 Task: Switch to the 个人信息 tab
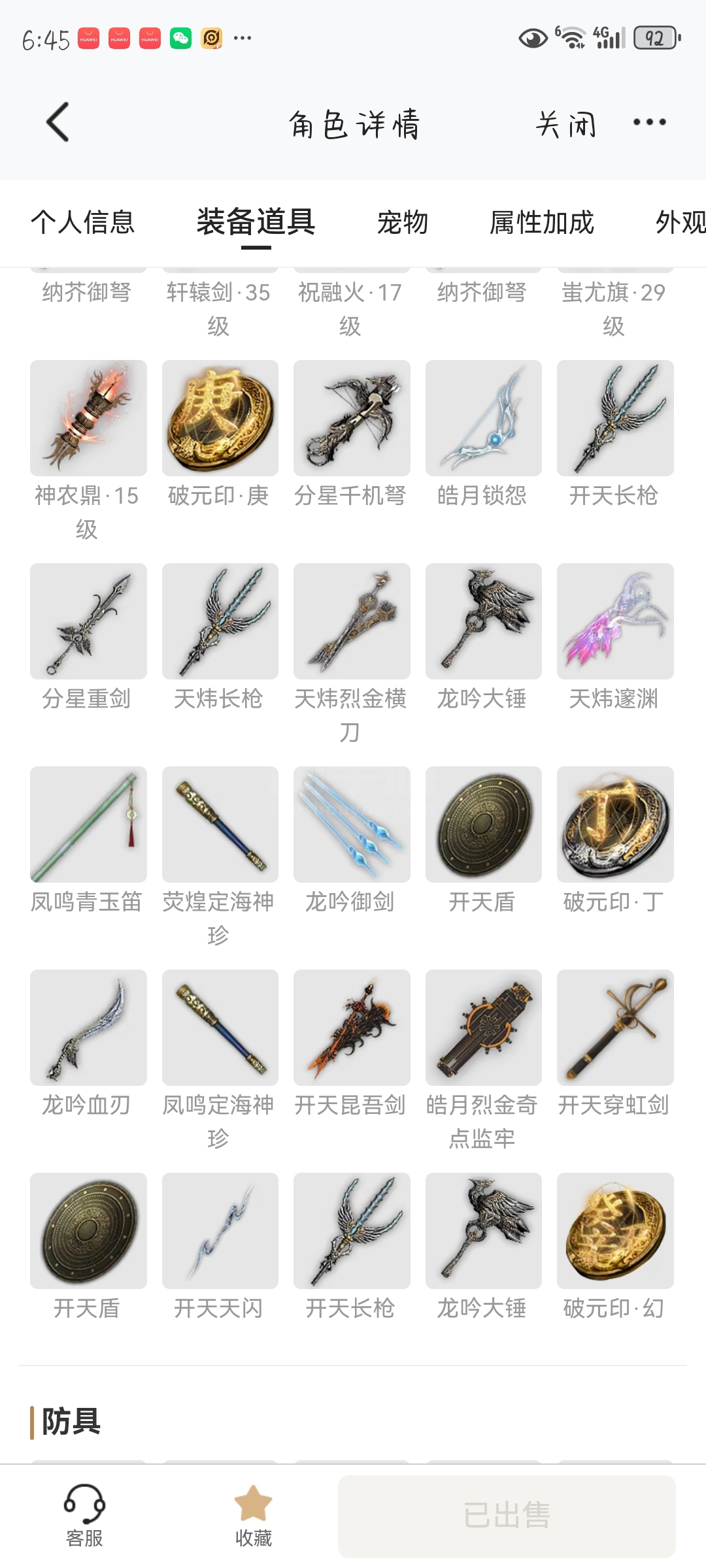[82, 222]
